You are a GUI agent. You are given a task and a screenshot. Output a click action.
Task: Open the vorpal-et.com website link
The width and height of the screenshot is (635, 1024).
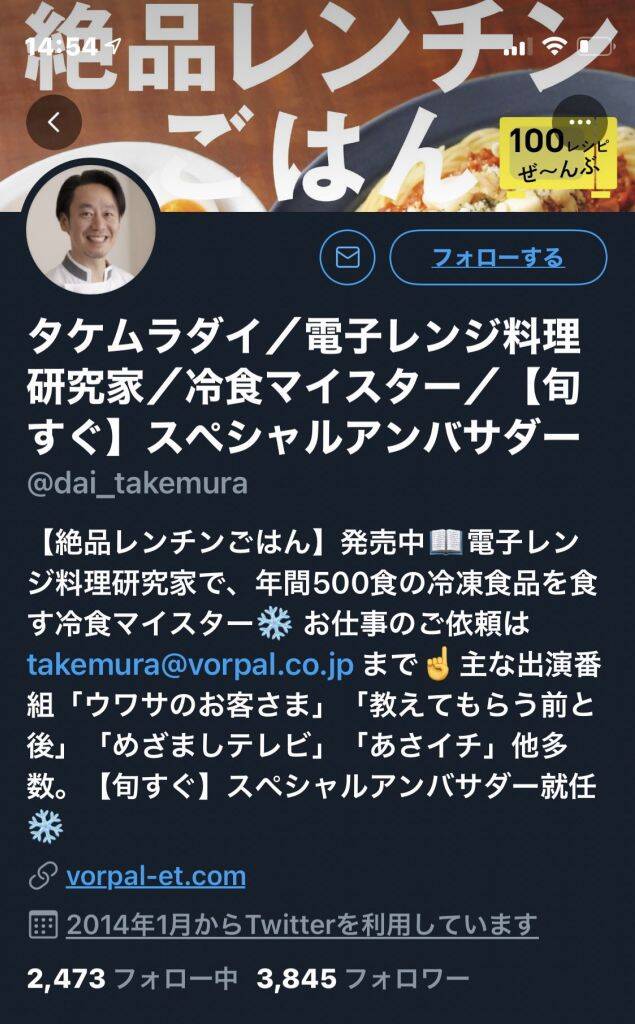155,877
